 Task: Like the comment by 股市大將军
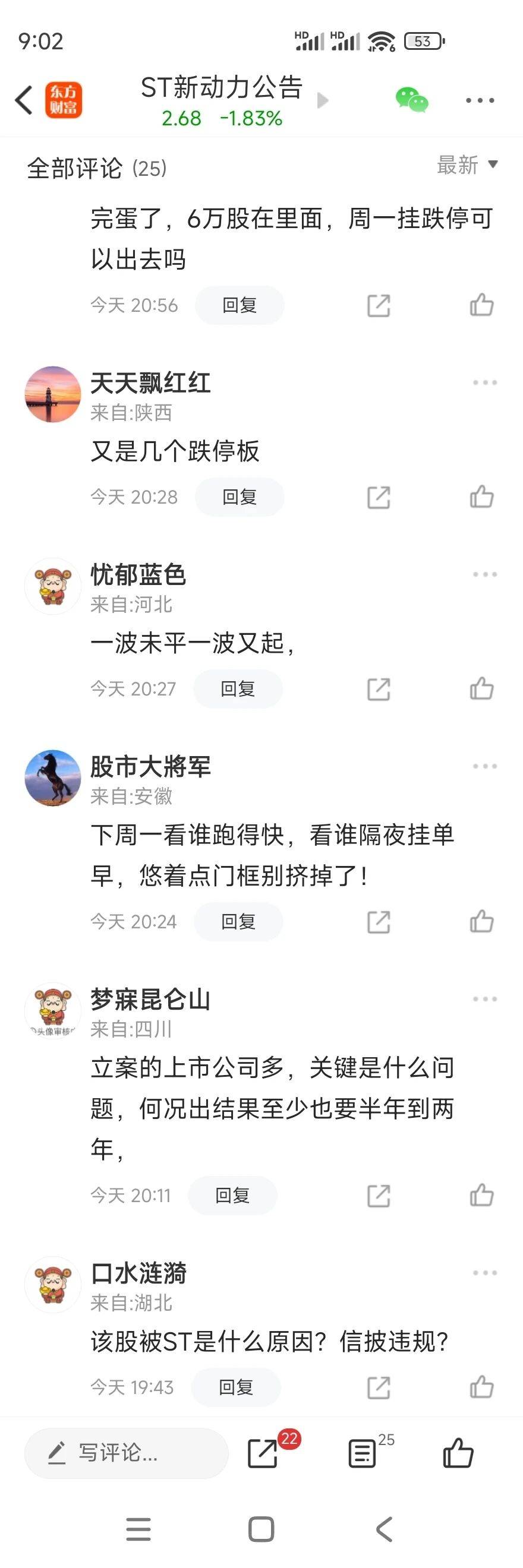(x=481, y=922)
